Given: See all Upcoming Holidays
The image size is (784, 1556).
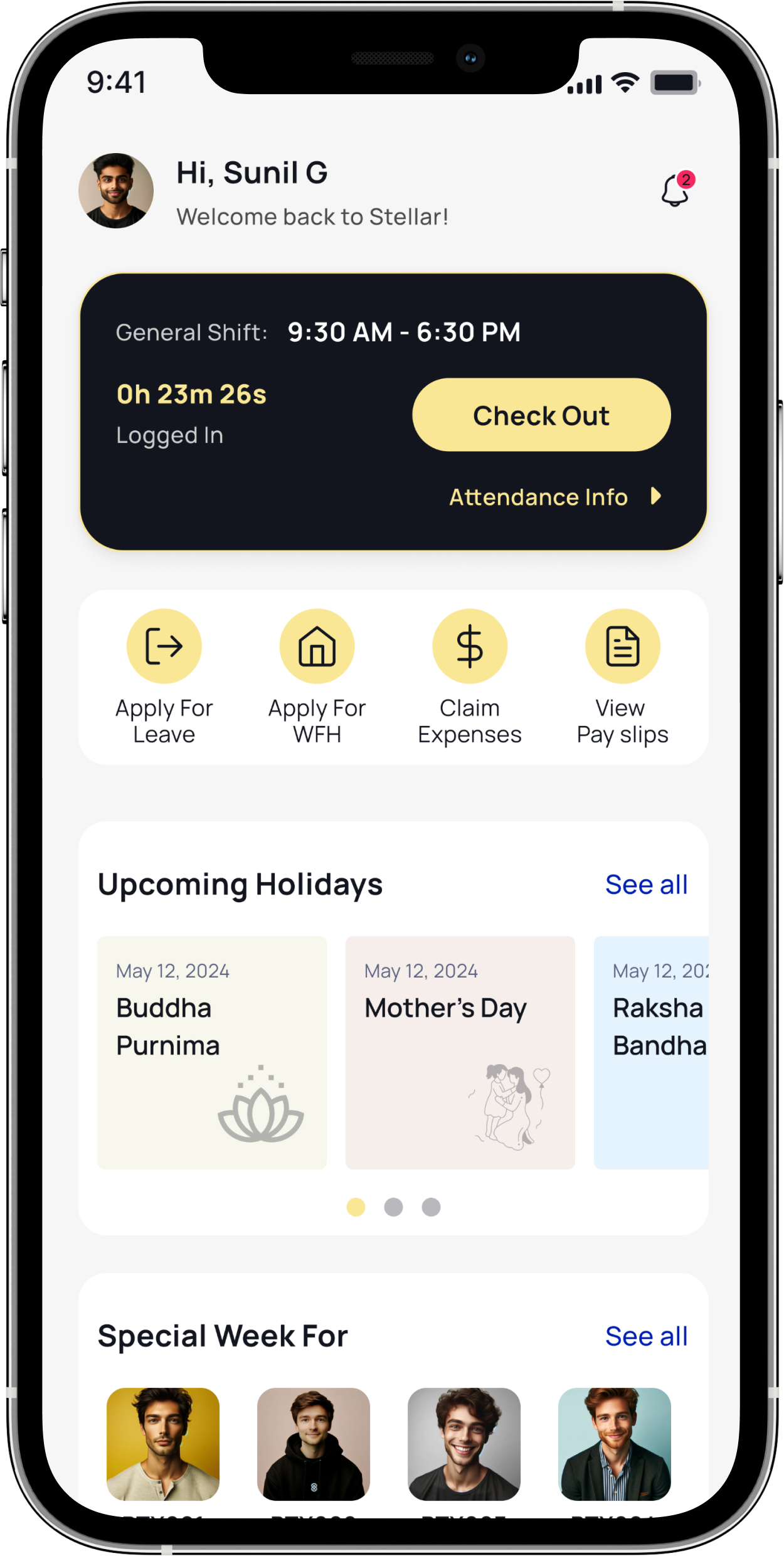Looking at the screenshot, I should tap(646, 885).
